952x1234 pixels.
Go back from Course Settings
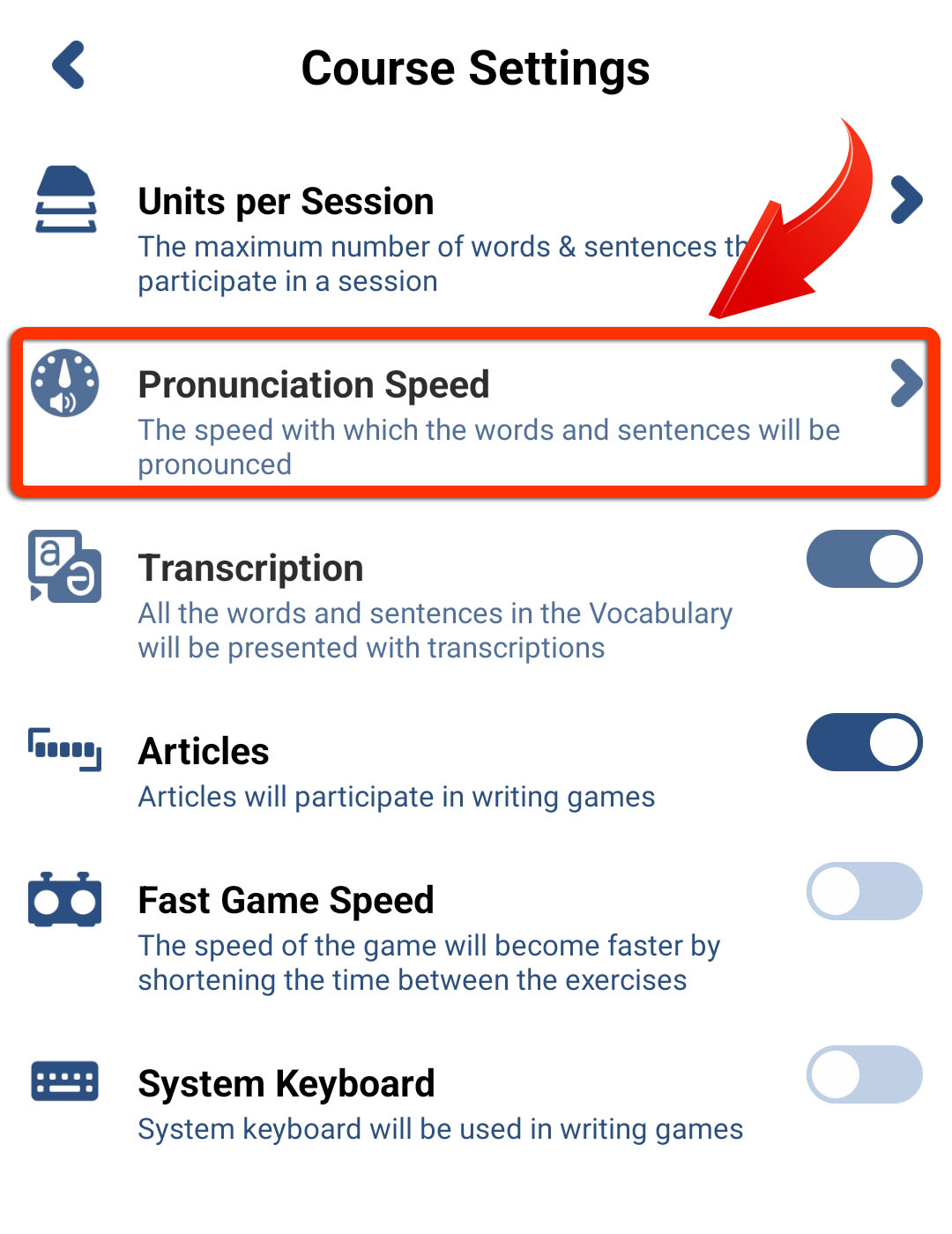click(x=69, y=65)
